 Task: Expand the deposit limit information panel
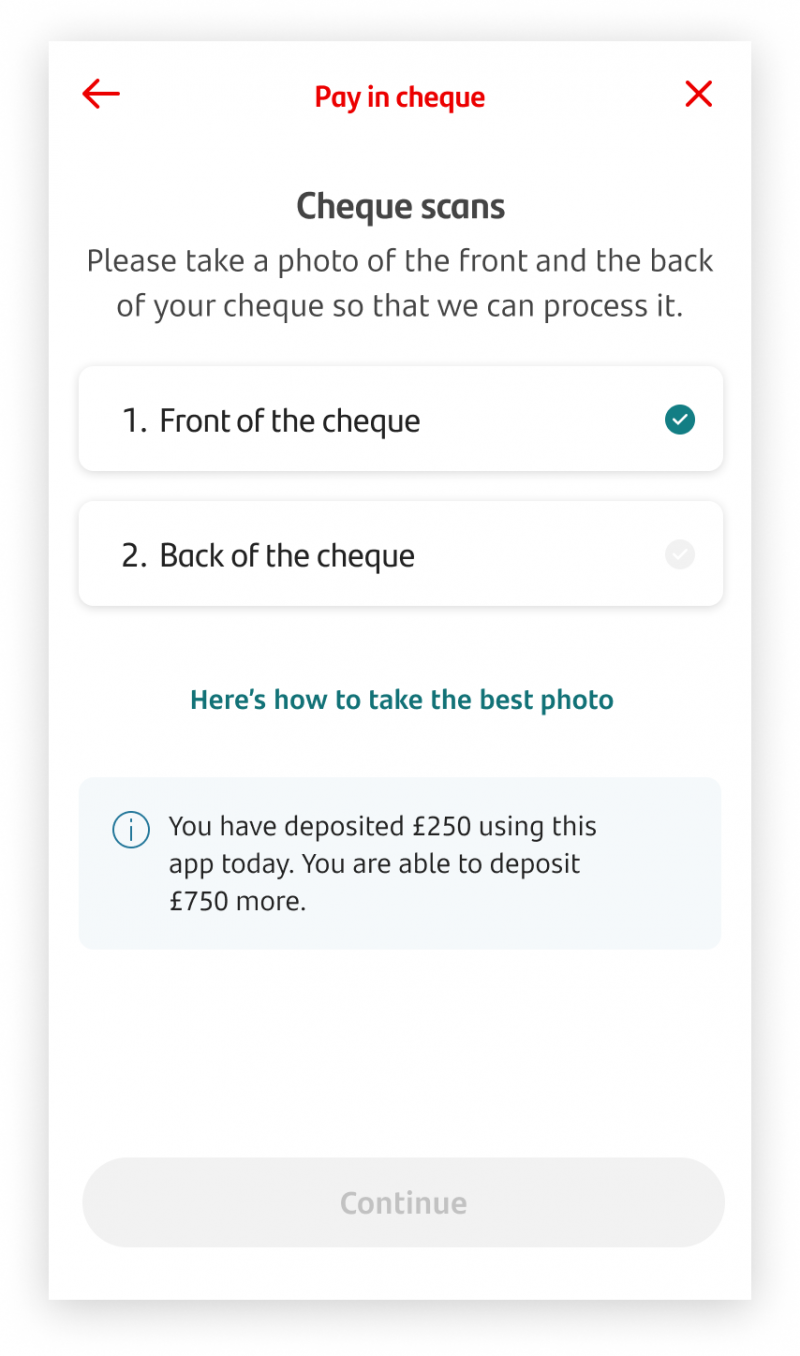tap(400, 863)
